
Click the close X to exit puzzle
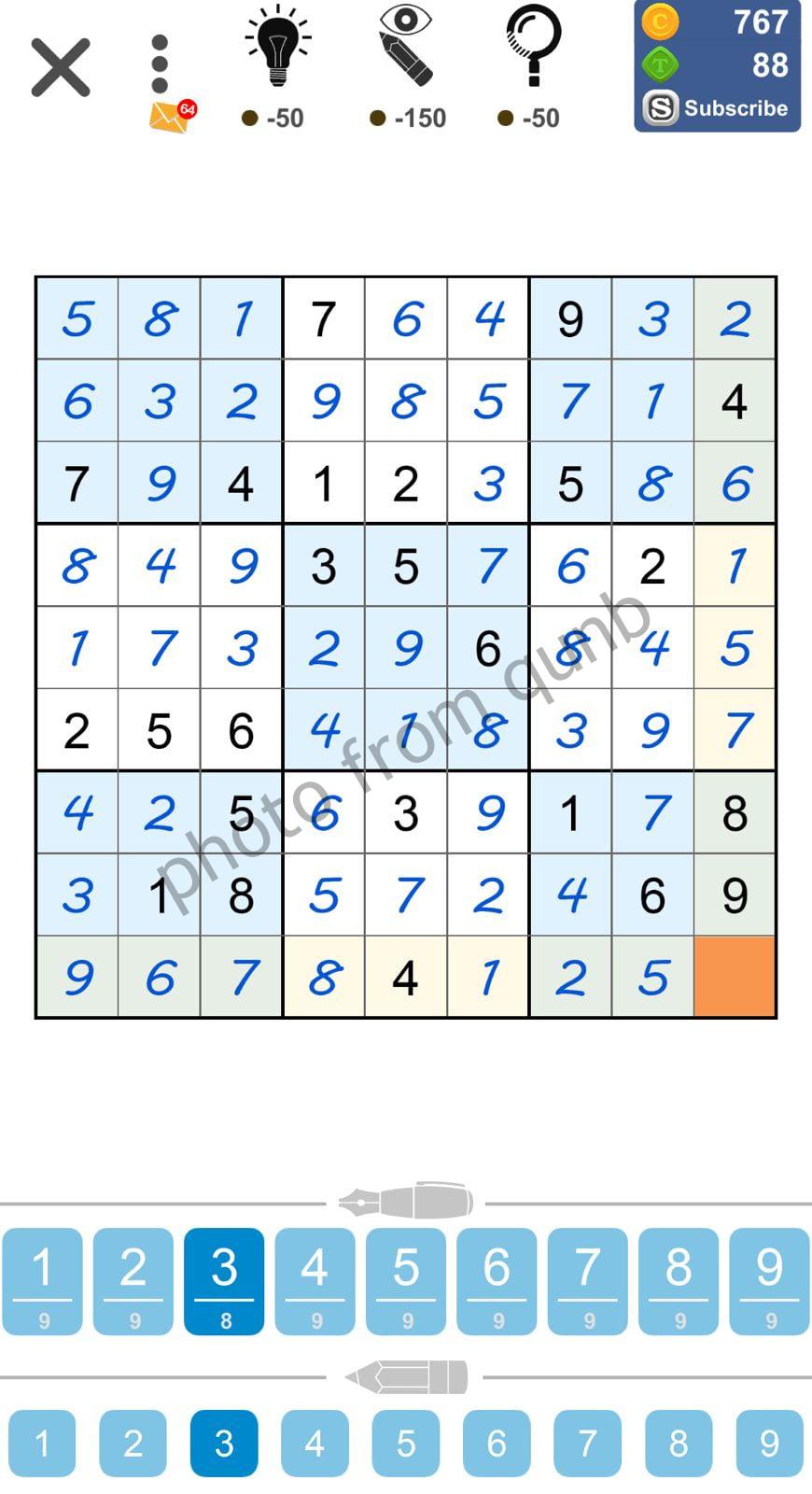point(60,67)
